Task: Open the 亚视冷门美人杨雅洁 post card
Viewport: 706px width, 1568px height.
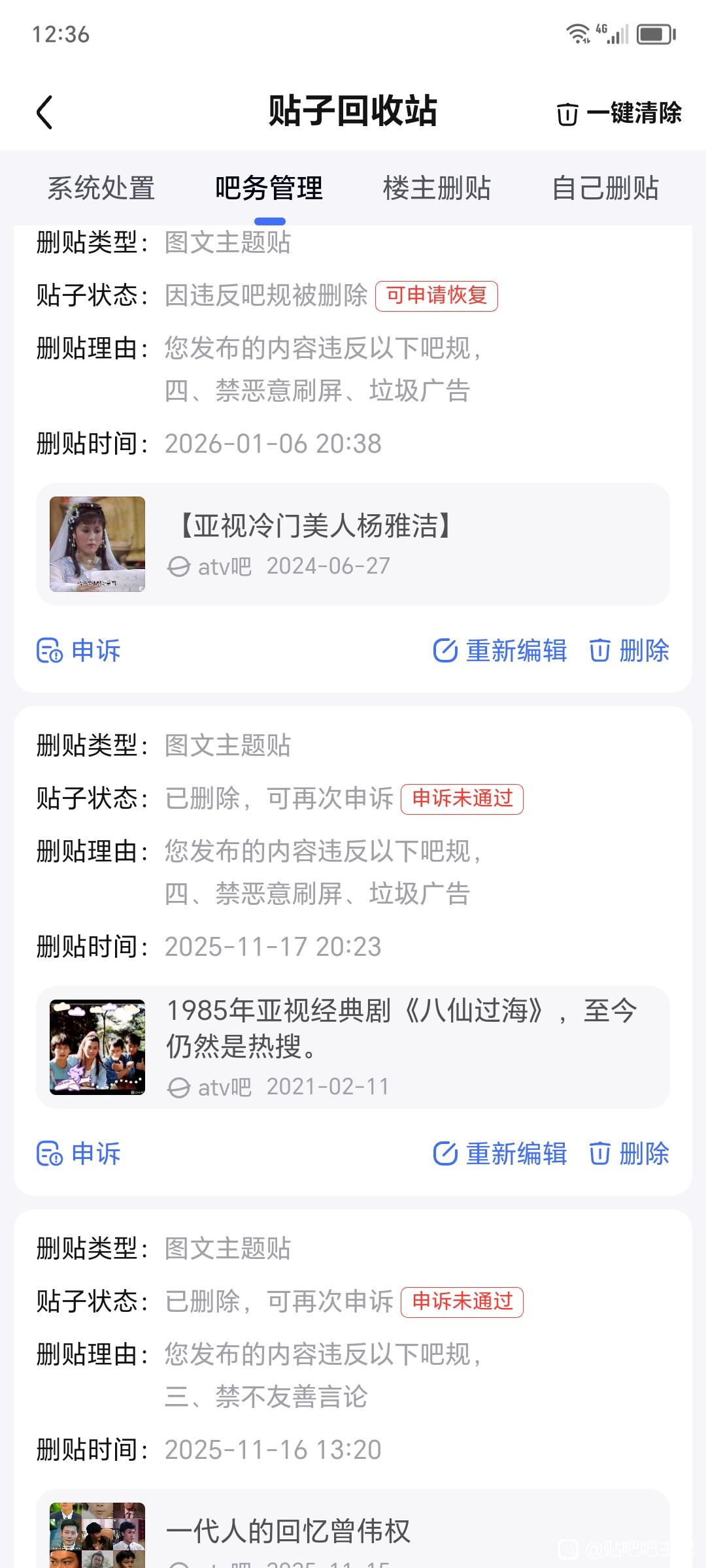Action: click(353, 544)
